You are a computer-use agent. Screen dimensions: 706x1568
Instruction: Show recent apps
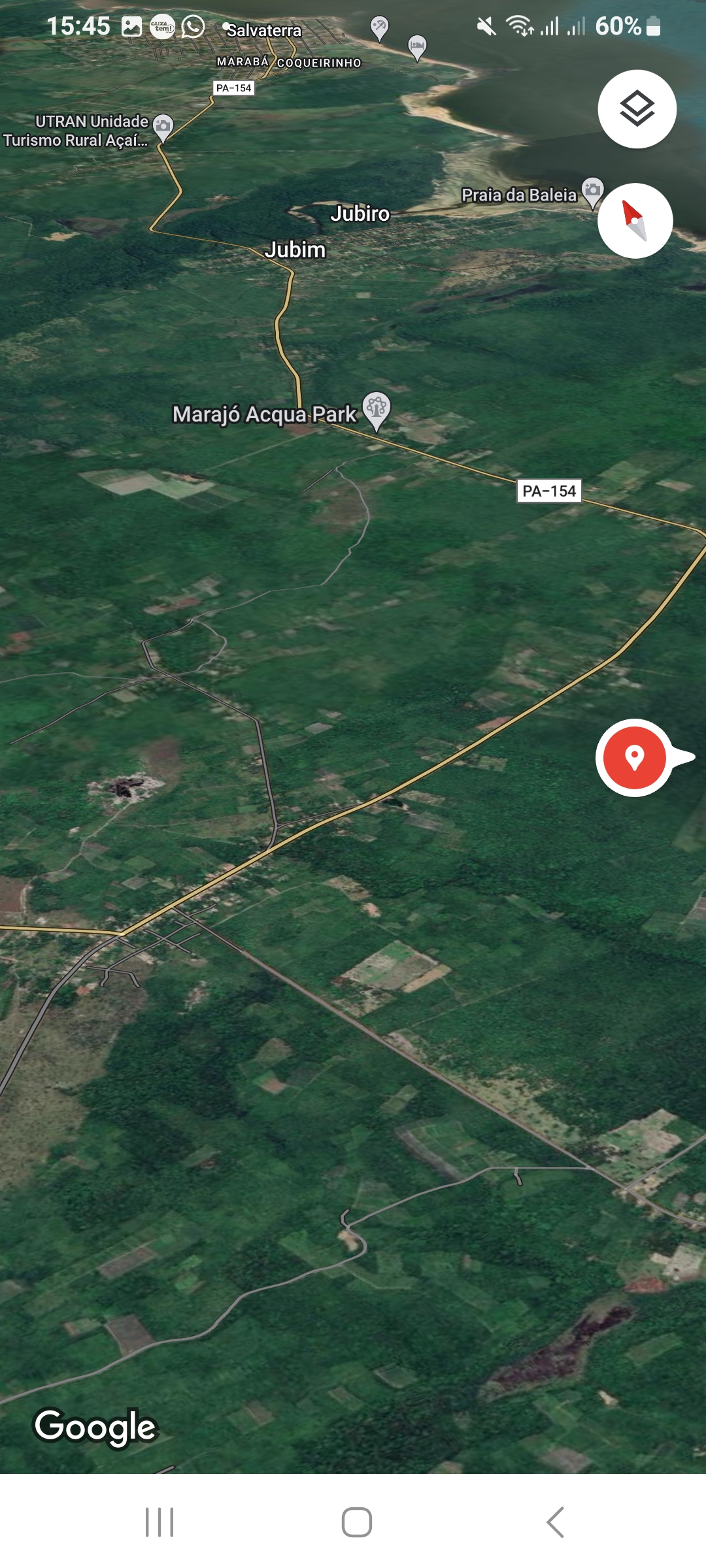[x=160, y=1522]
